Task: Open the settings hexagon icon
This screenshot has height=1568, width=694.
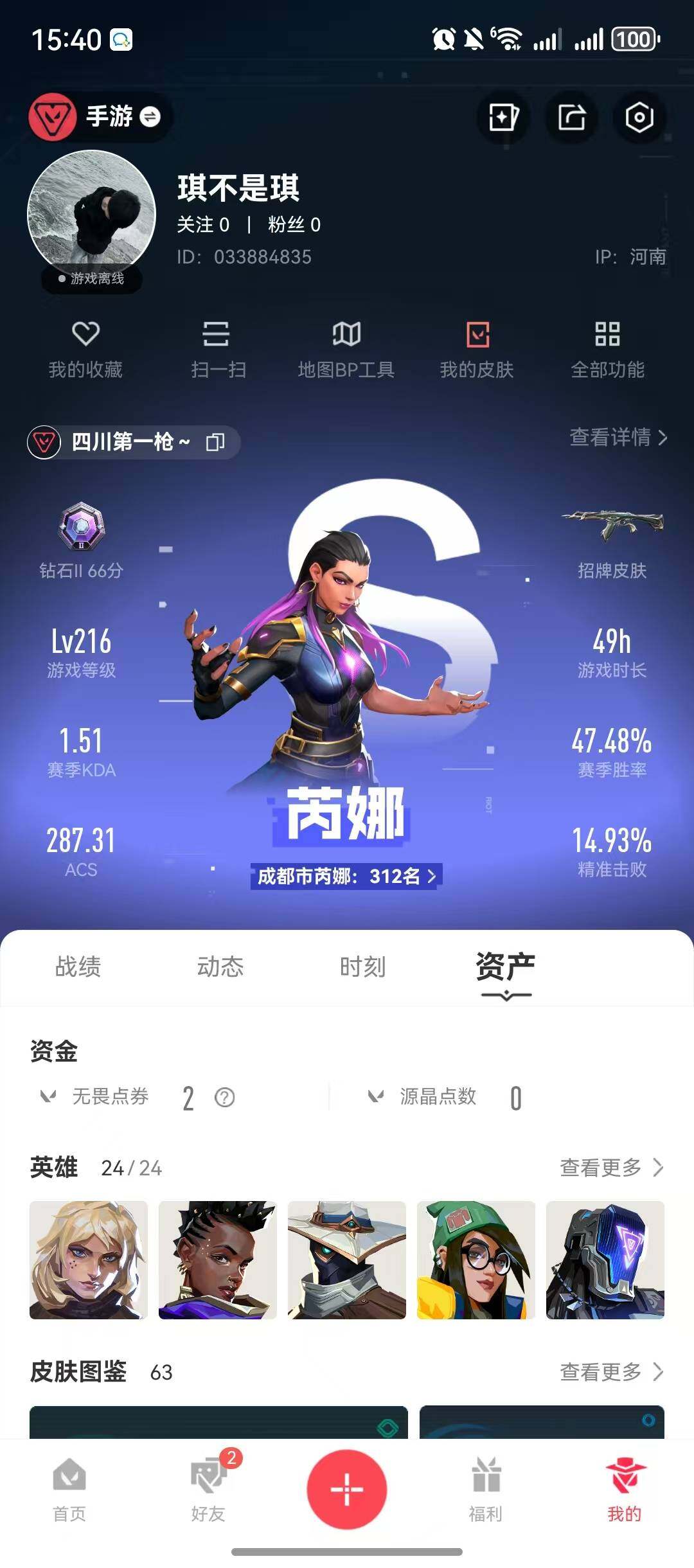Action: click(638, 118)
